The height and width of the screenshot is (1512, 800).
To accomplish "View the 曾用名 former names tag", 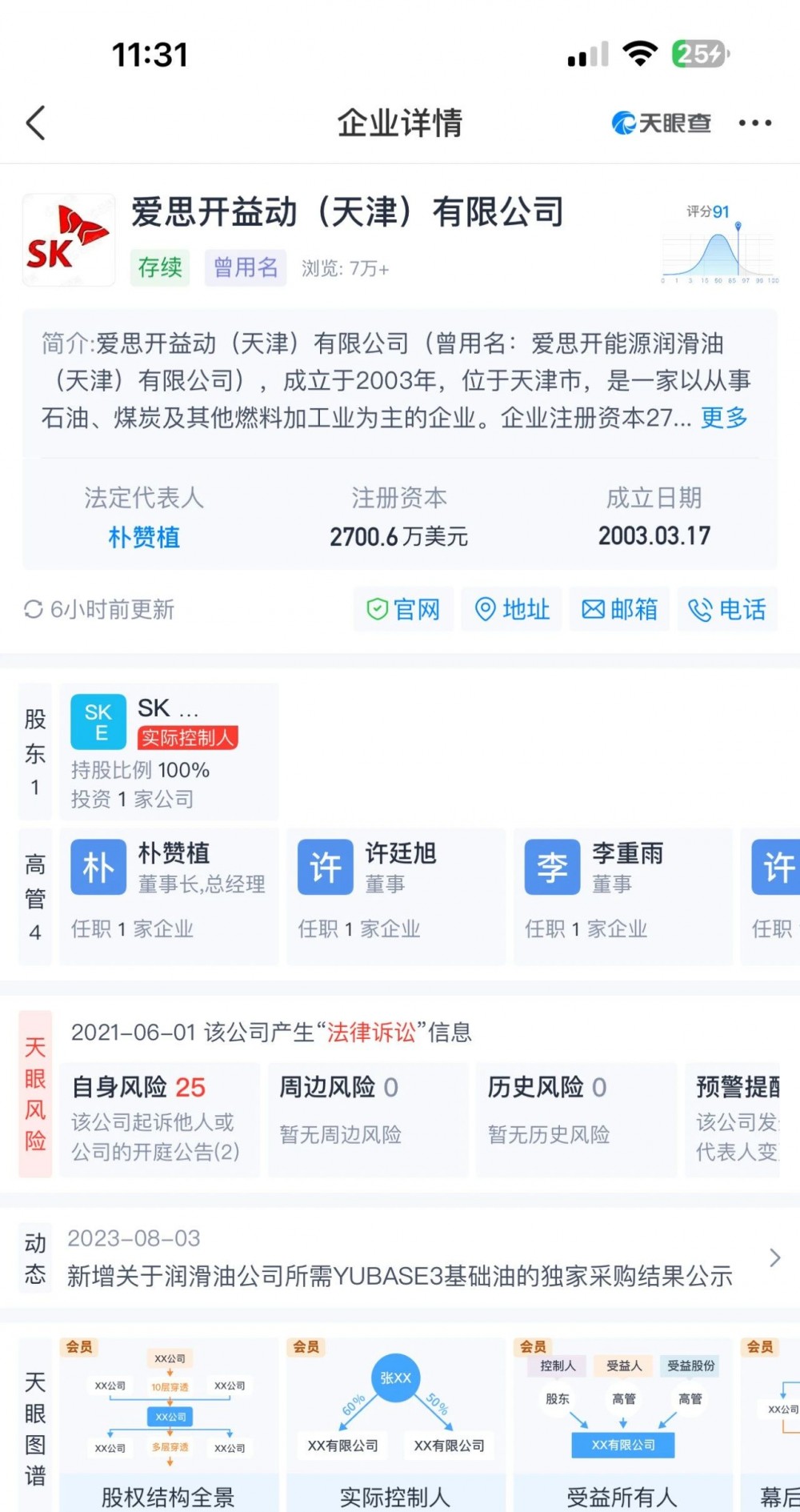I will click(245, 267).
